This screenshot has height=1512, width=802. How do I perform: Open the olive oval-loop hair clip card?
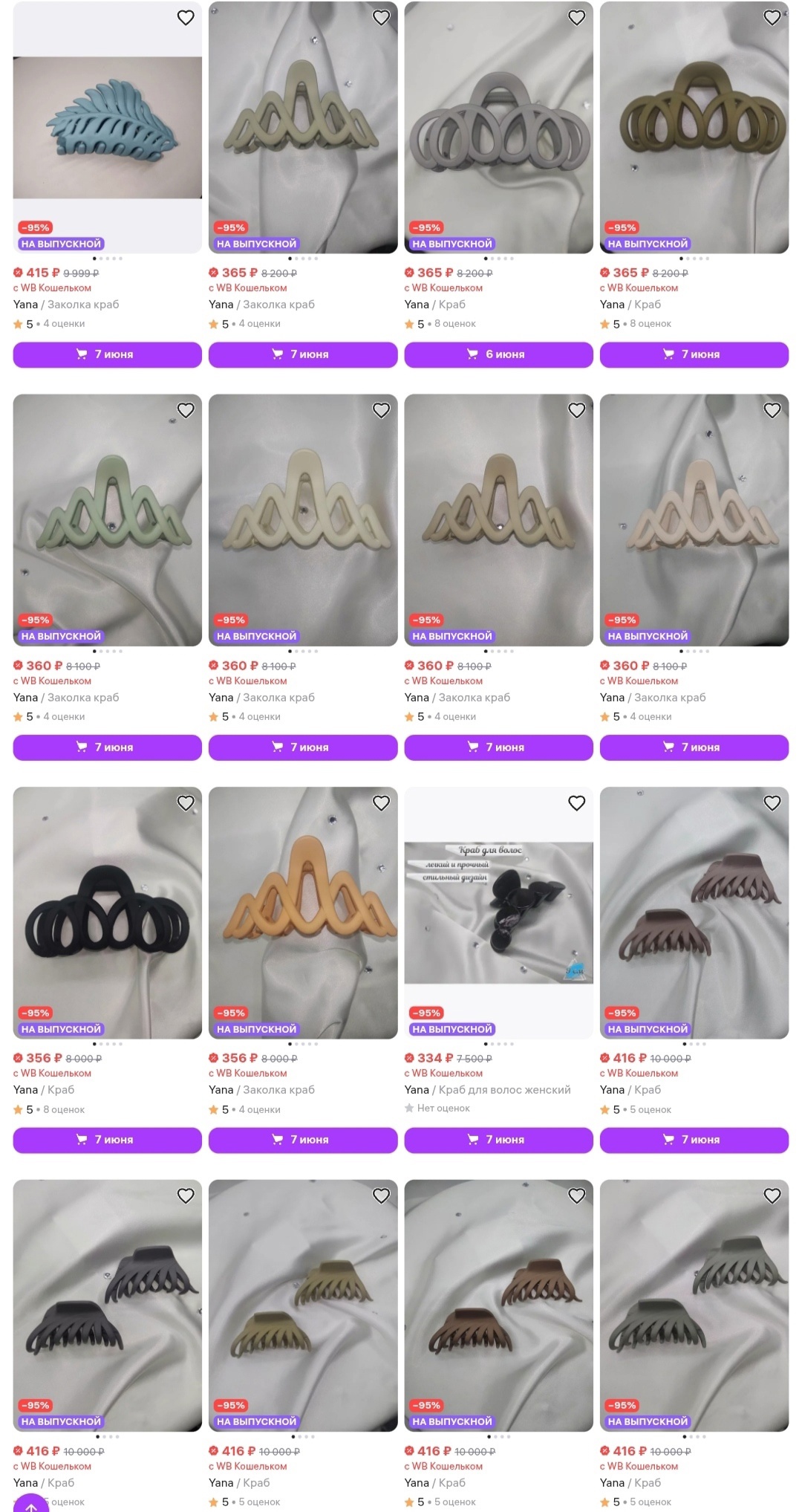694,128
